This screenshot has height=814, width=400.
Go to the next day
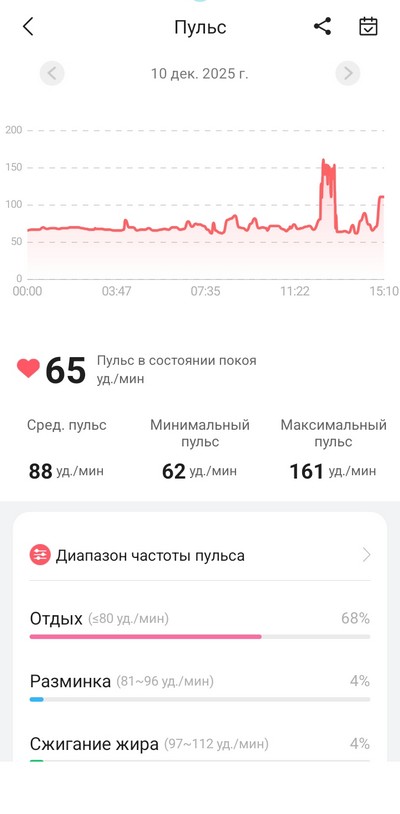348,73
